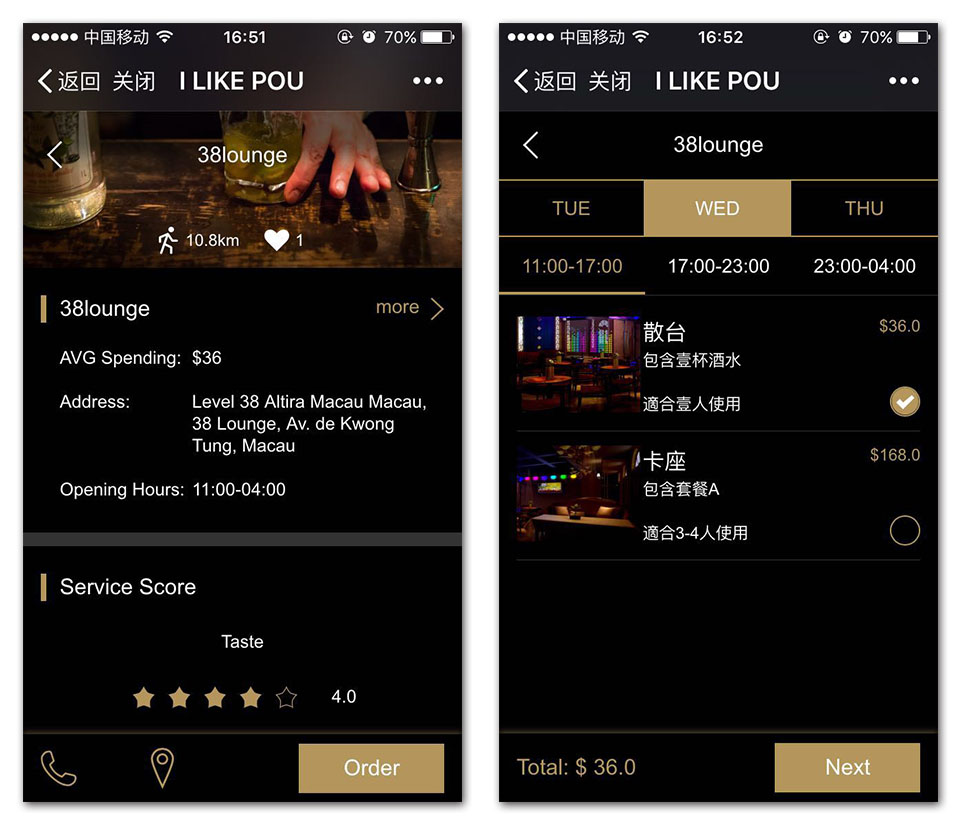The height and width of the screenshot is (823, 960).
Task: Go back using arrow over venue photo
Action: point(55,154)
